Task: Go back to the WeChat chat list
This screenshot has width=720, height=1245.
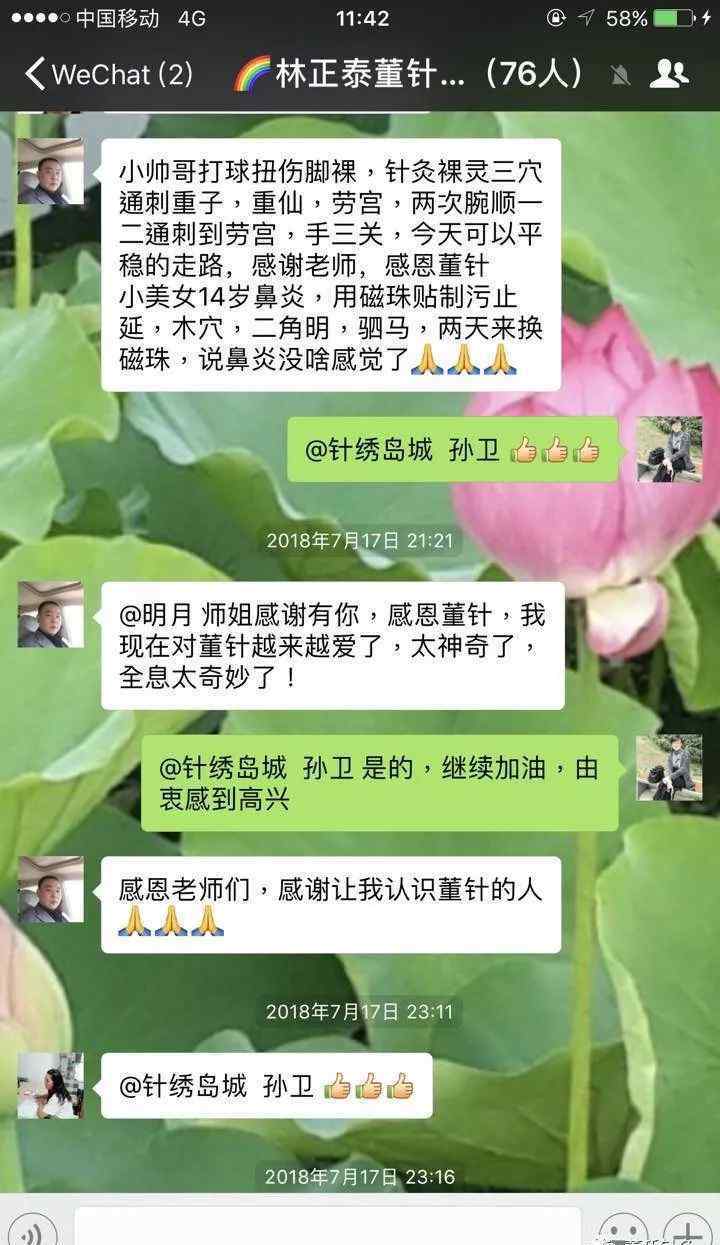Action: [108, 74]
